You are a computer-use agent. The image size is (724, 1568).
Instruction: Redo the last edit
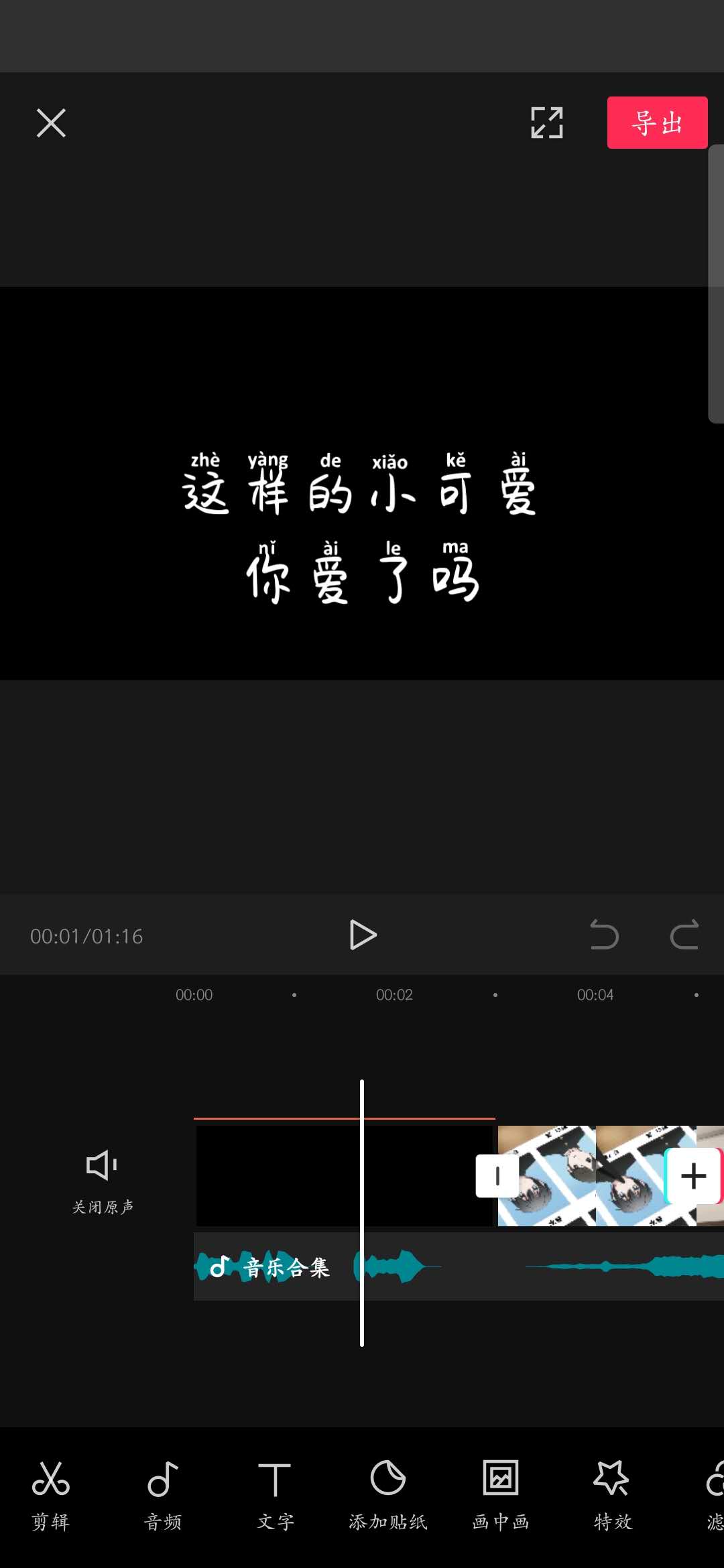pyautogui.click(x=684, y=935)
